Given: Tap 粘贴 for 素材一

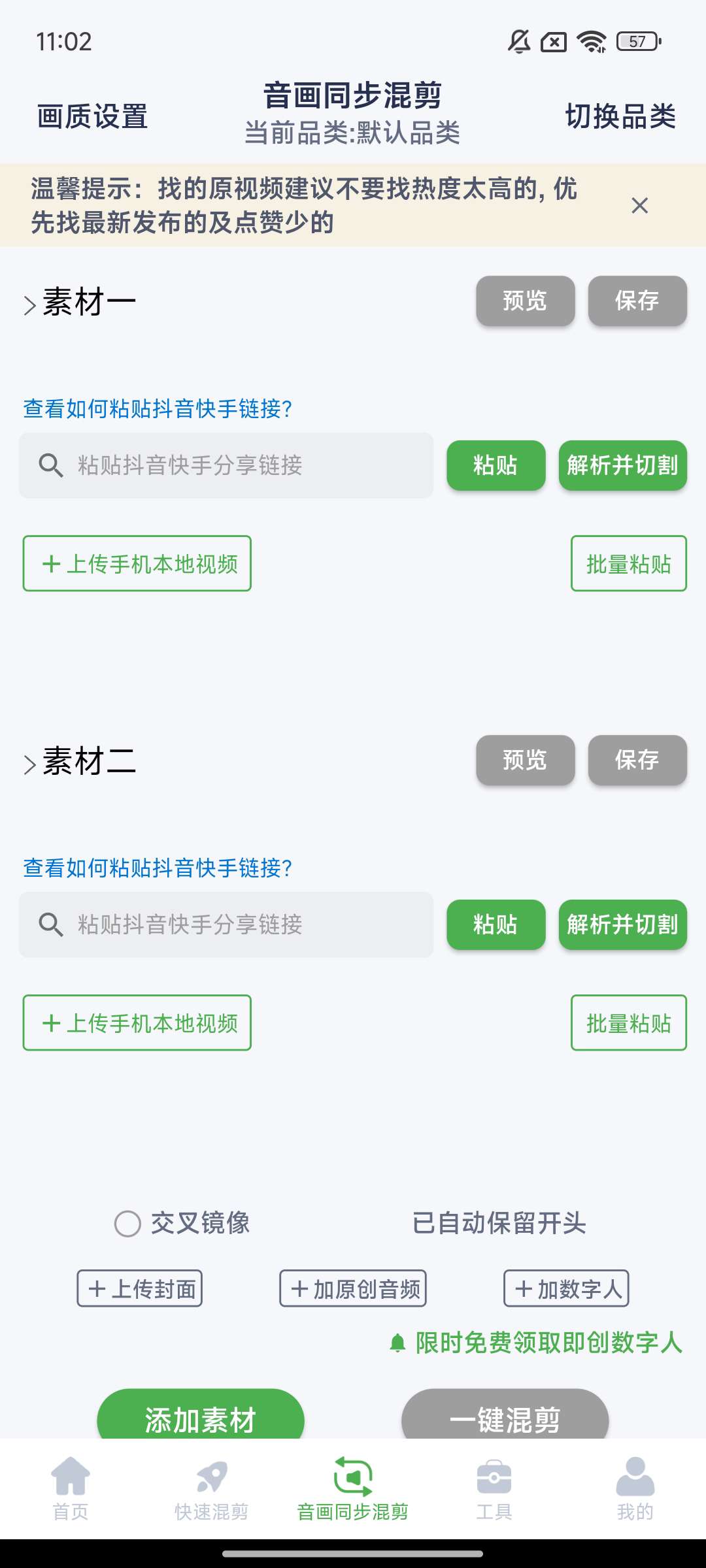Looking at the screenshot, I should tap(496, 465).
